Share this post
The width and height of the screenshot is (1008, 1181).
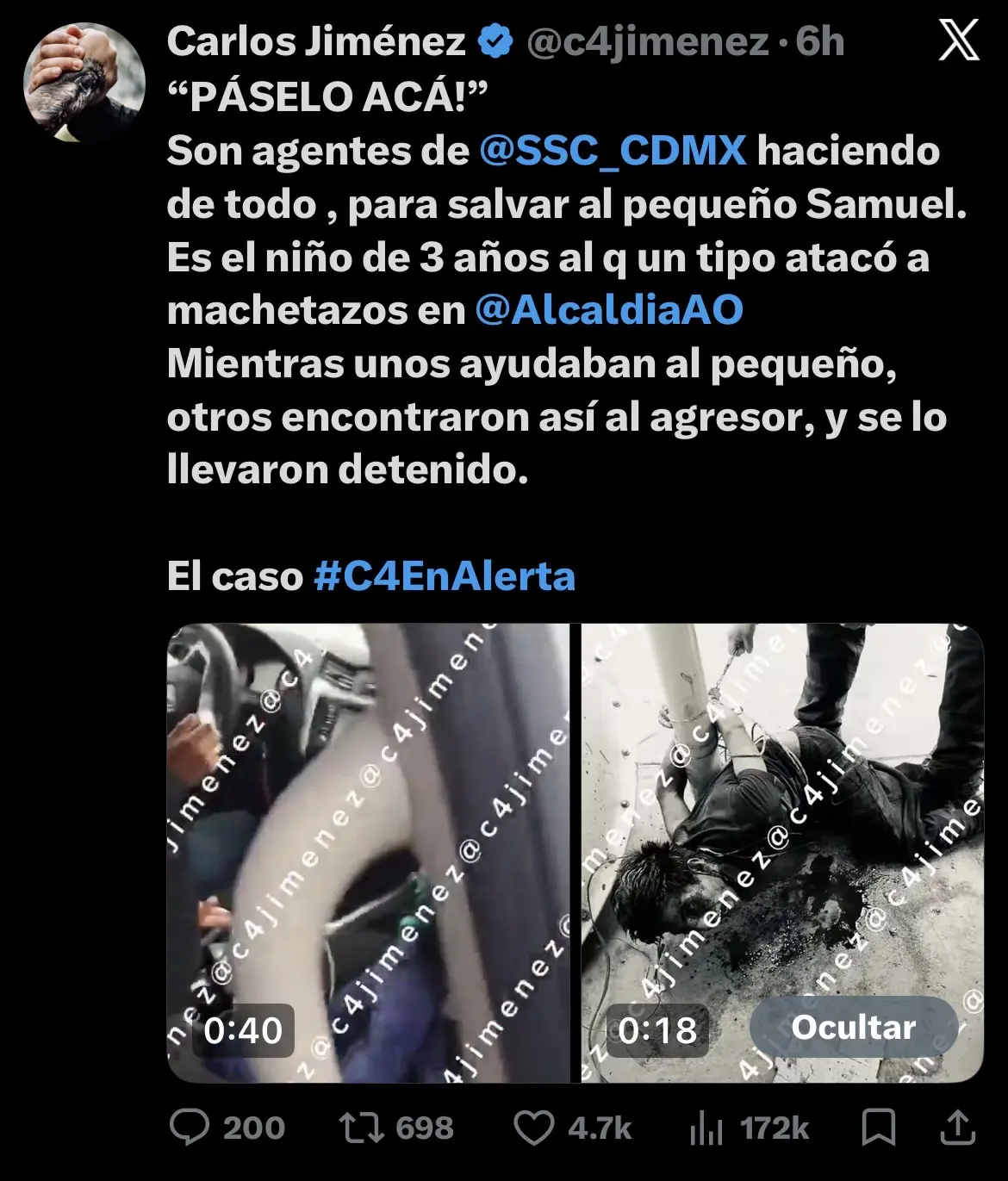(957, 1128)
